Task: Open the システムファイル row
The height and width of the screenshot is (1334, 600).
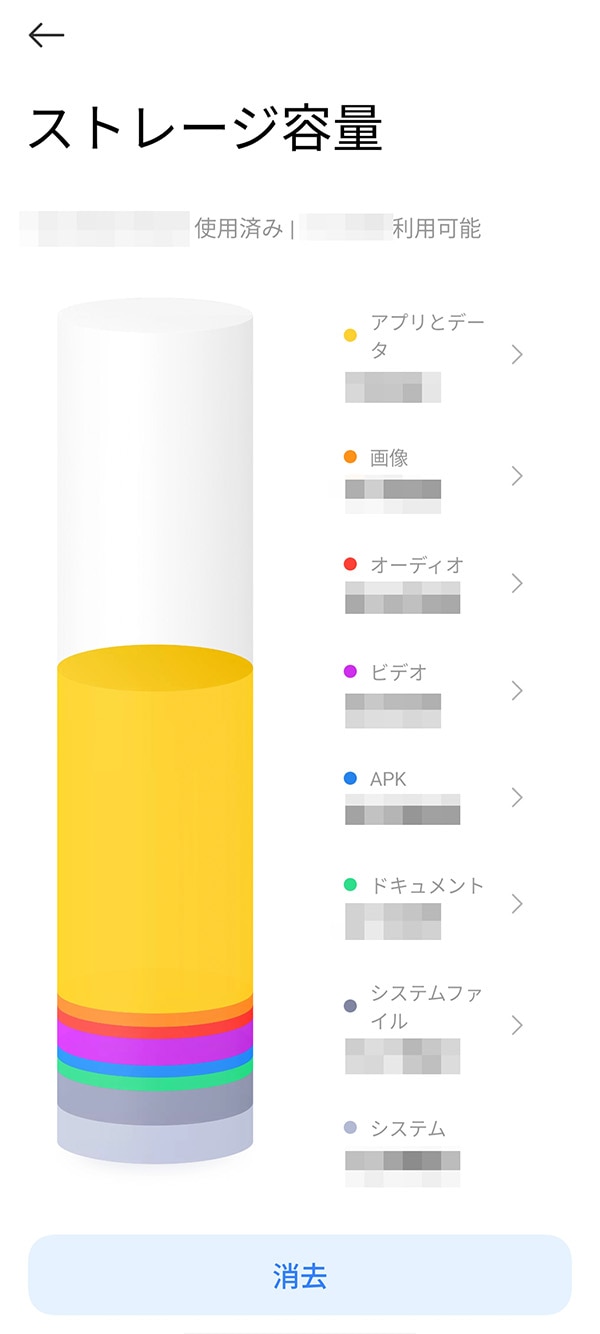Action: (x=430, y=1025)
